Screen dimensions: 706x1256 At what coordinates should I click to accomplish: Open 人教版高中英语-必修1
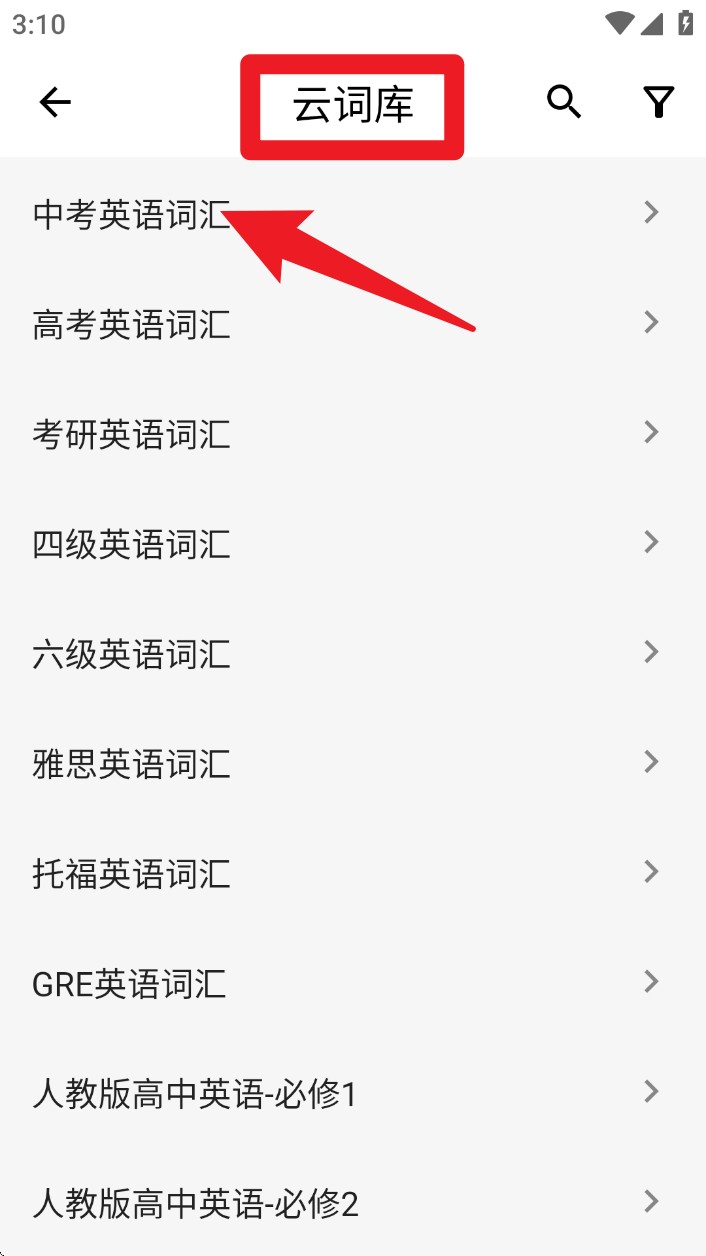click(x=195, y=1094)
